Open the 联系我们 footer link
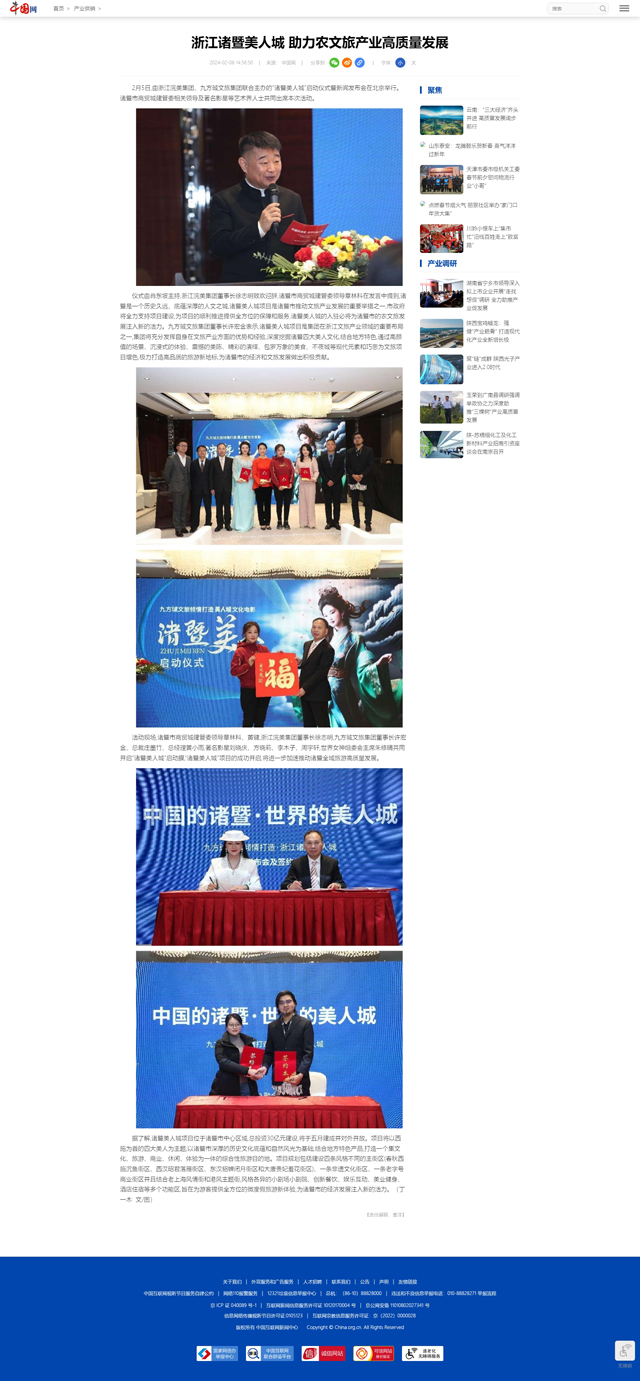Viewport: 640px width, 1381px height. pyautogui.click(x=341, y=1281)
